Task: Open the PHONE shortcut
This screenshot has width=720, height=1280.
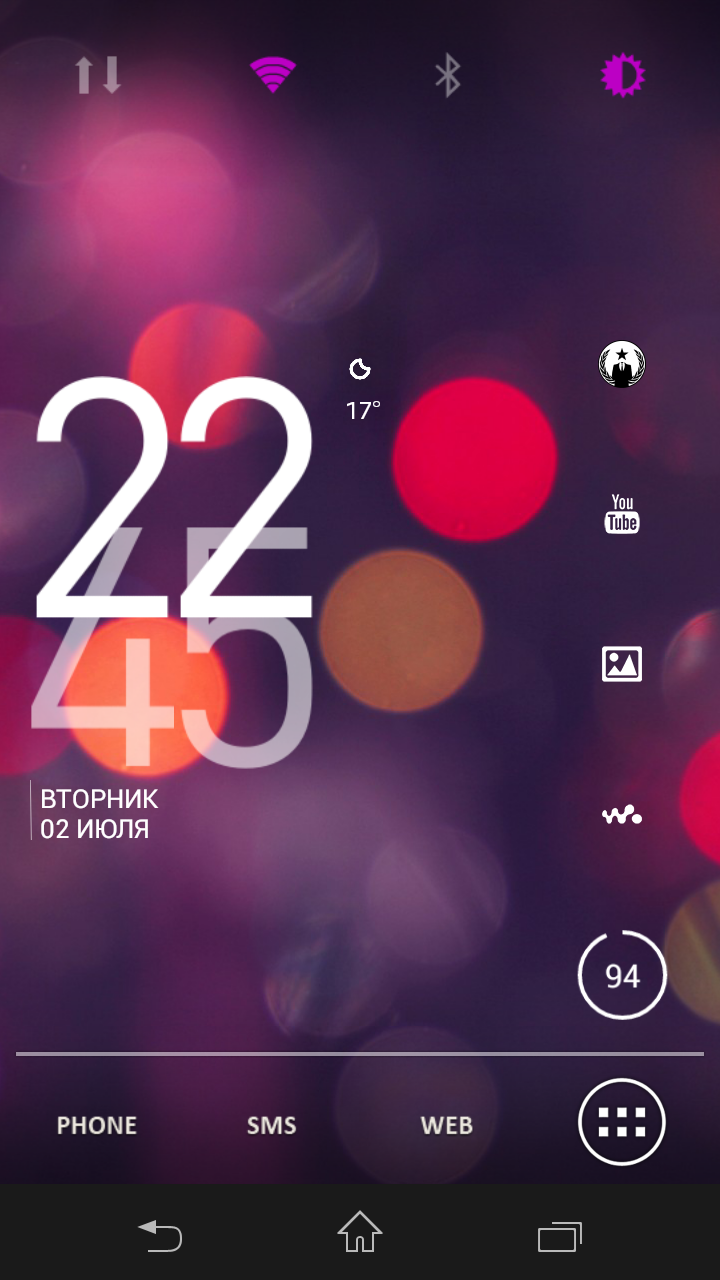Action: click(97, 1125)
